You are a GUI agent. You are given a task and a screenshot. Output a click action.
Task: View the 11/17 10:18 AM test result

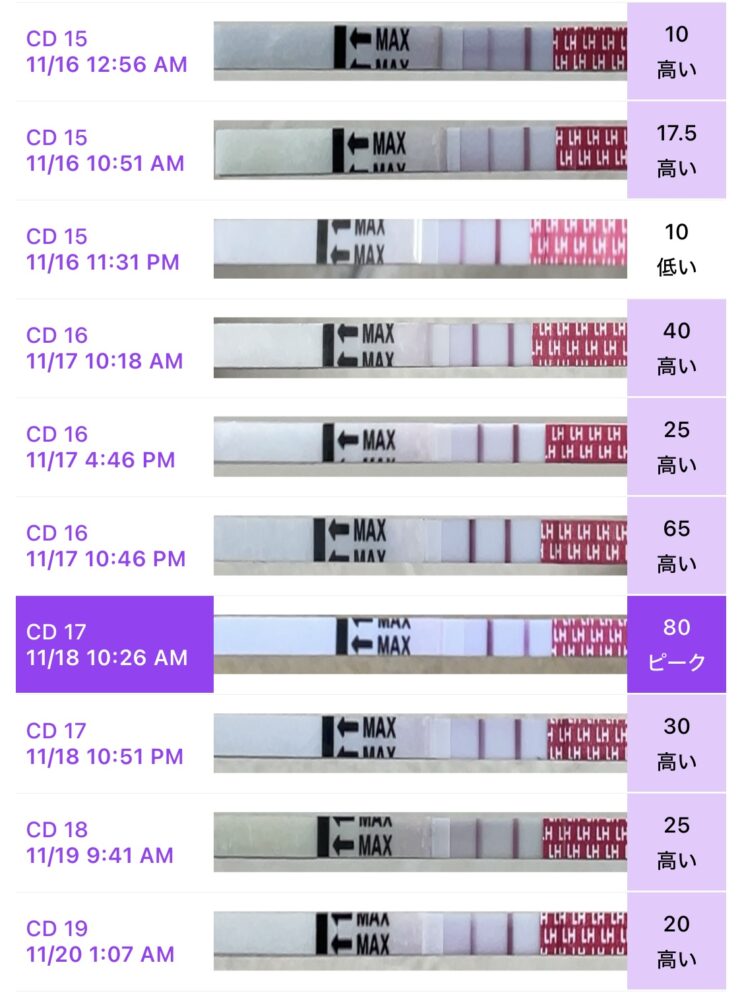(x=676, y=347)
